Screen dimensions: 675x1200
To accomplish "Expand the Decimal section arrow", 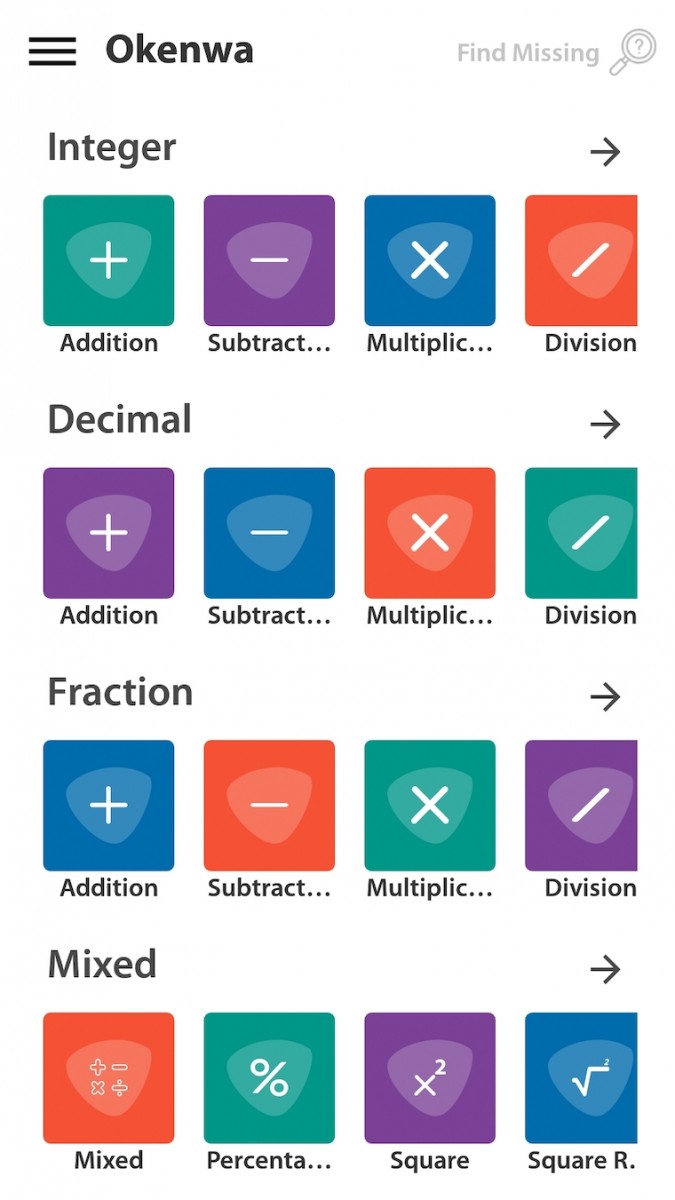I will [605, 424].
